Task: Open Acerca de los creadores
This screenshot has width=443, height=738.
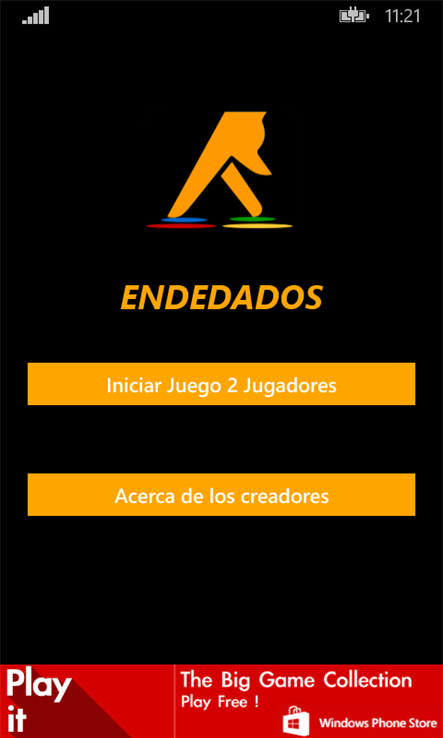Action: pyautogui.click(x=221, y=494)
